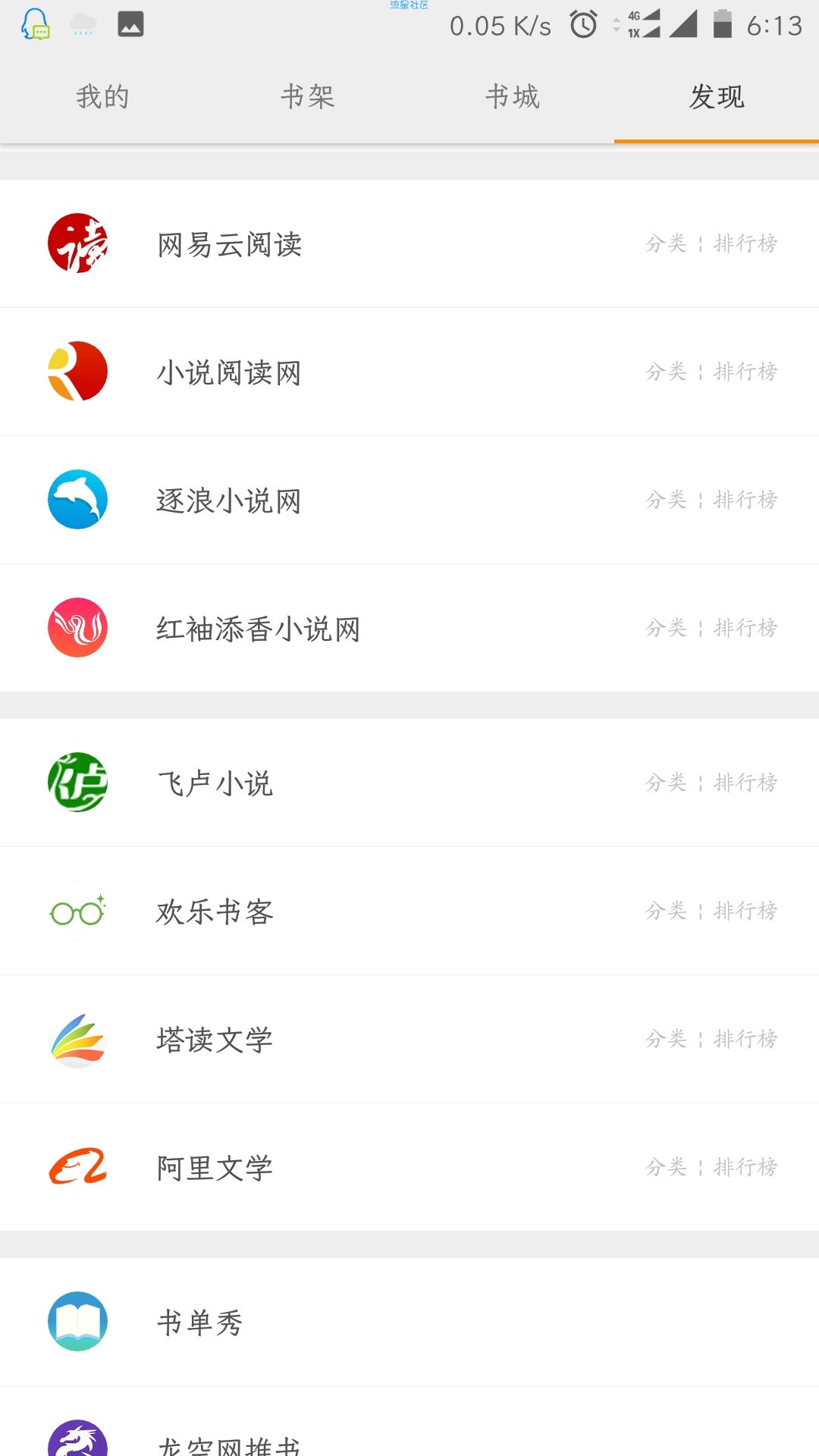Image resolution: width=819 pixels, height=1456 pixels.
Task: Open 欢乐书客 source
Action: pyautogui.click(x=409, y=911)
